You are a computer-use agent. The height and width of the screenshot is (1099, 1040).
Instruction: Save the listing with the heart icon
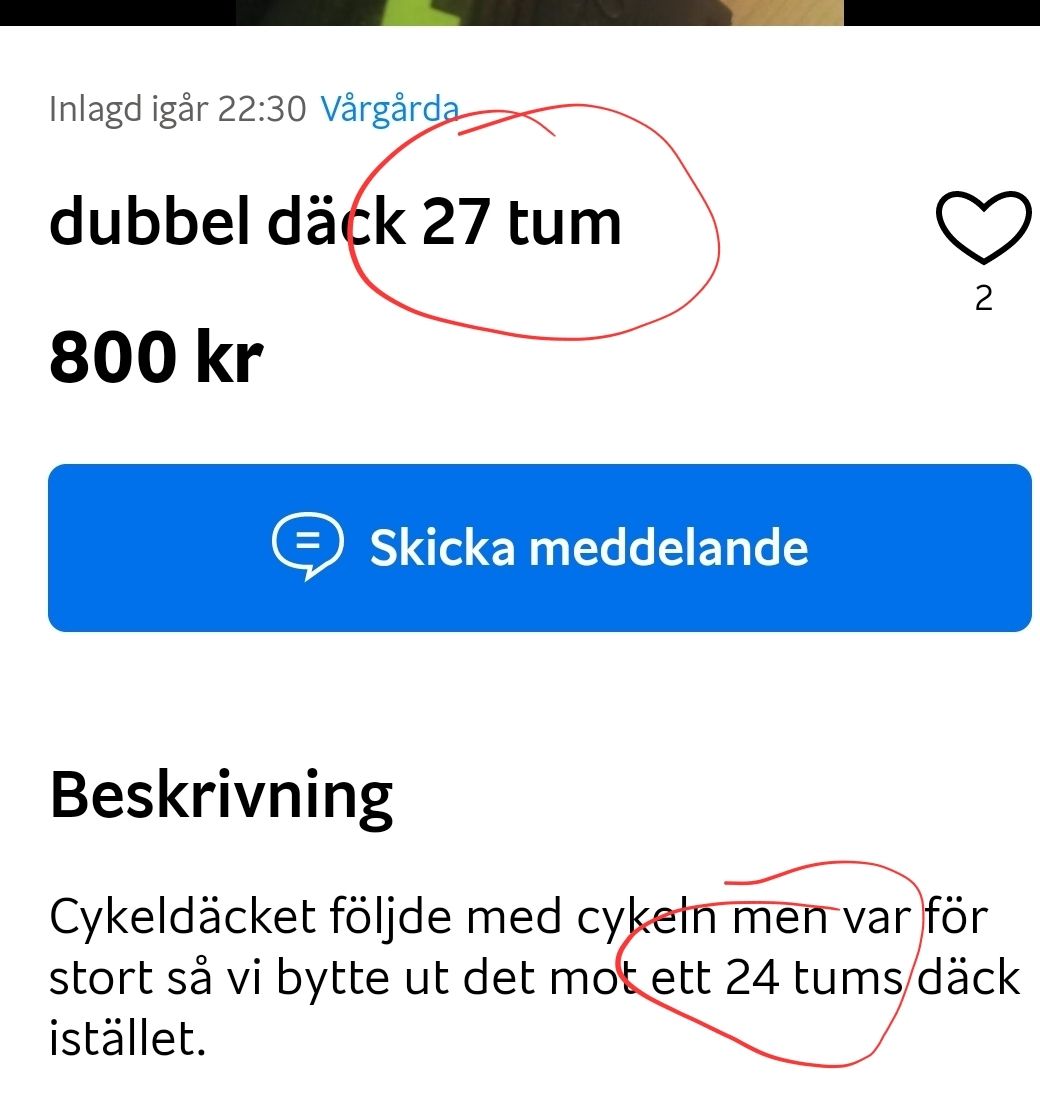(982, 227)
